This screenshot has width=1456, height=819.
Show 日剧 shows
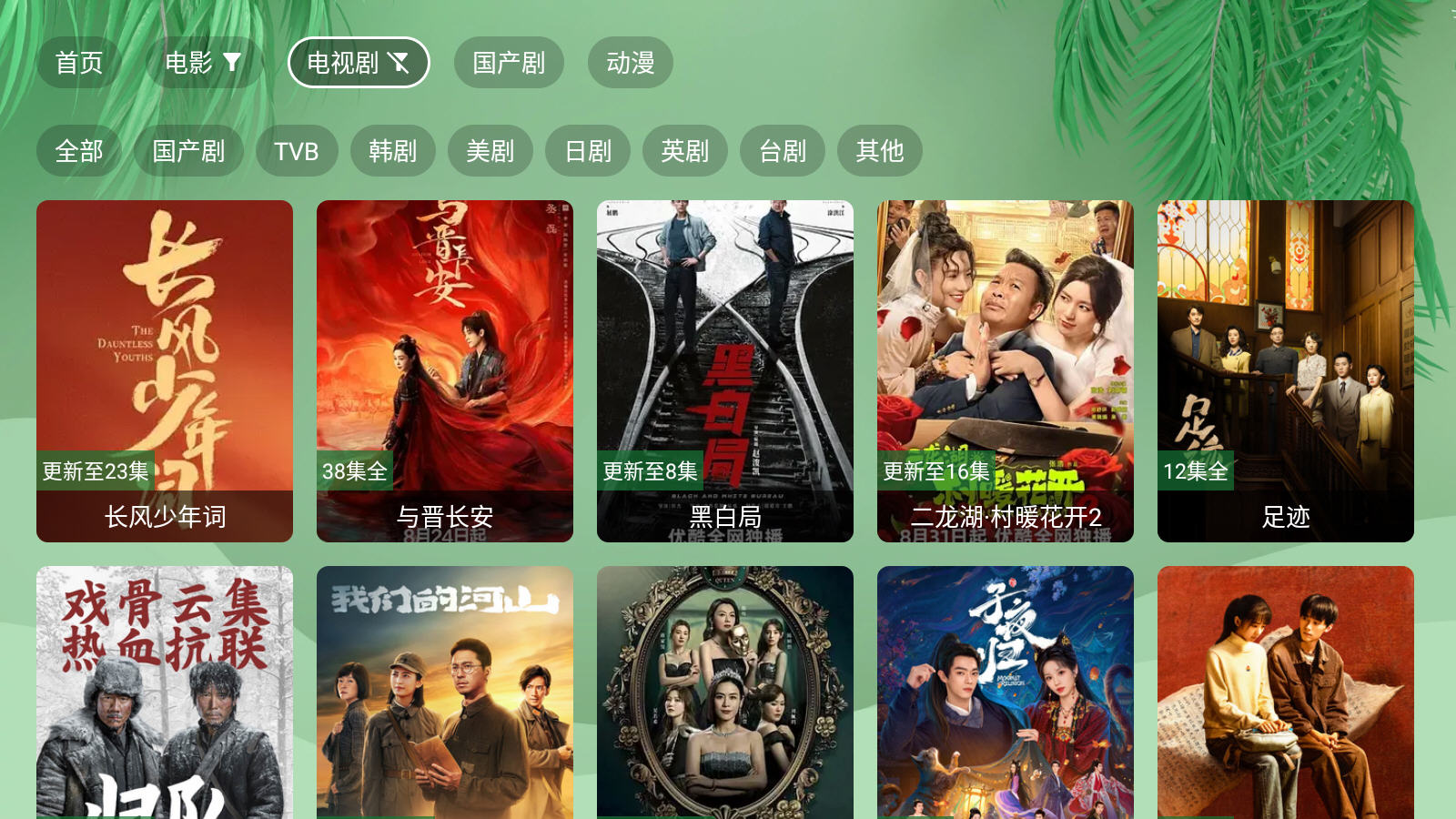click(588, 151)
